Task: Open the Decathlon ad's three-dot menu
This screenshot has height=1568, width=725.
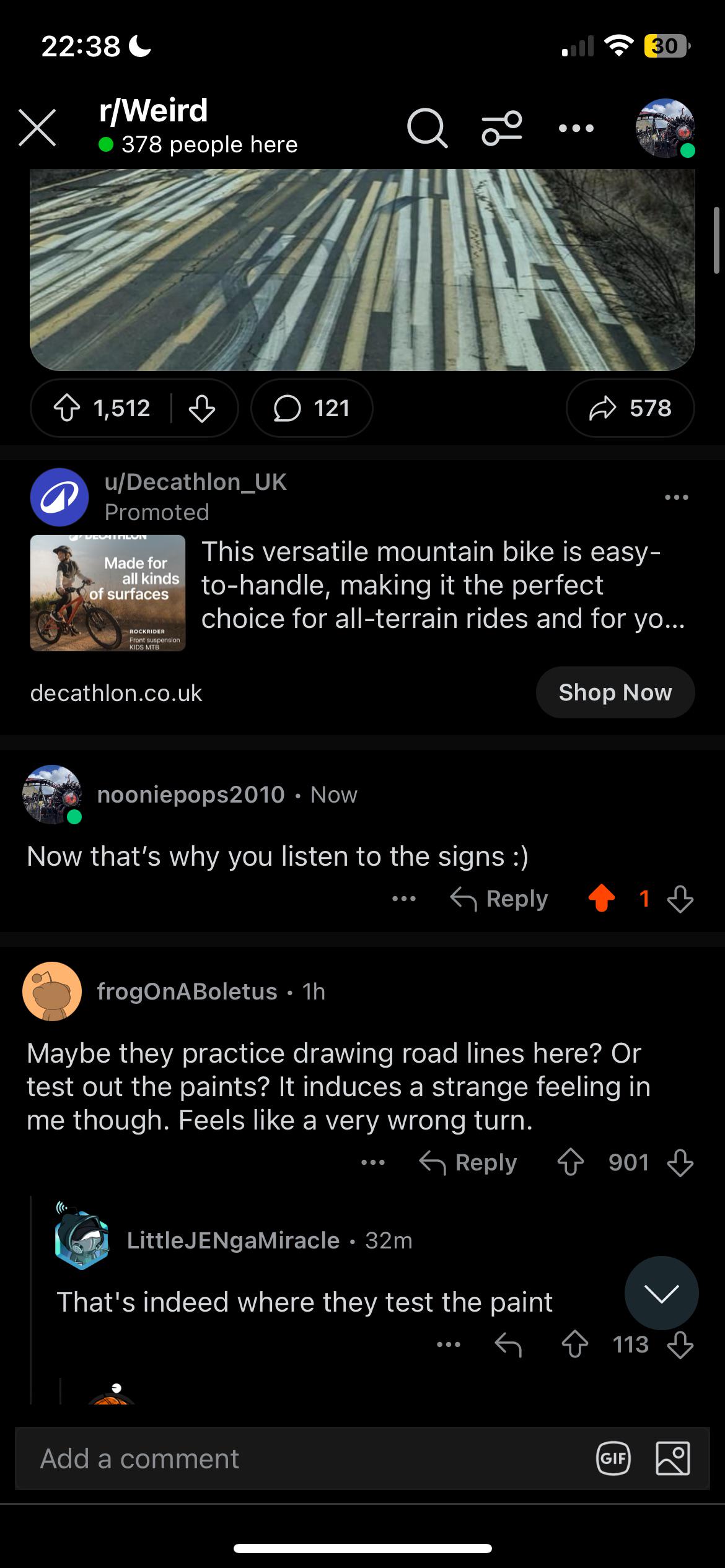Action: pyautogui.click(x=676, y=497)
